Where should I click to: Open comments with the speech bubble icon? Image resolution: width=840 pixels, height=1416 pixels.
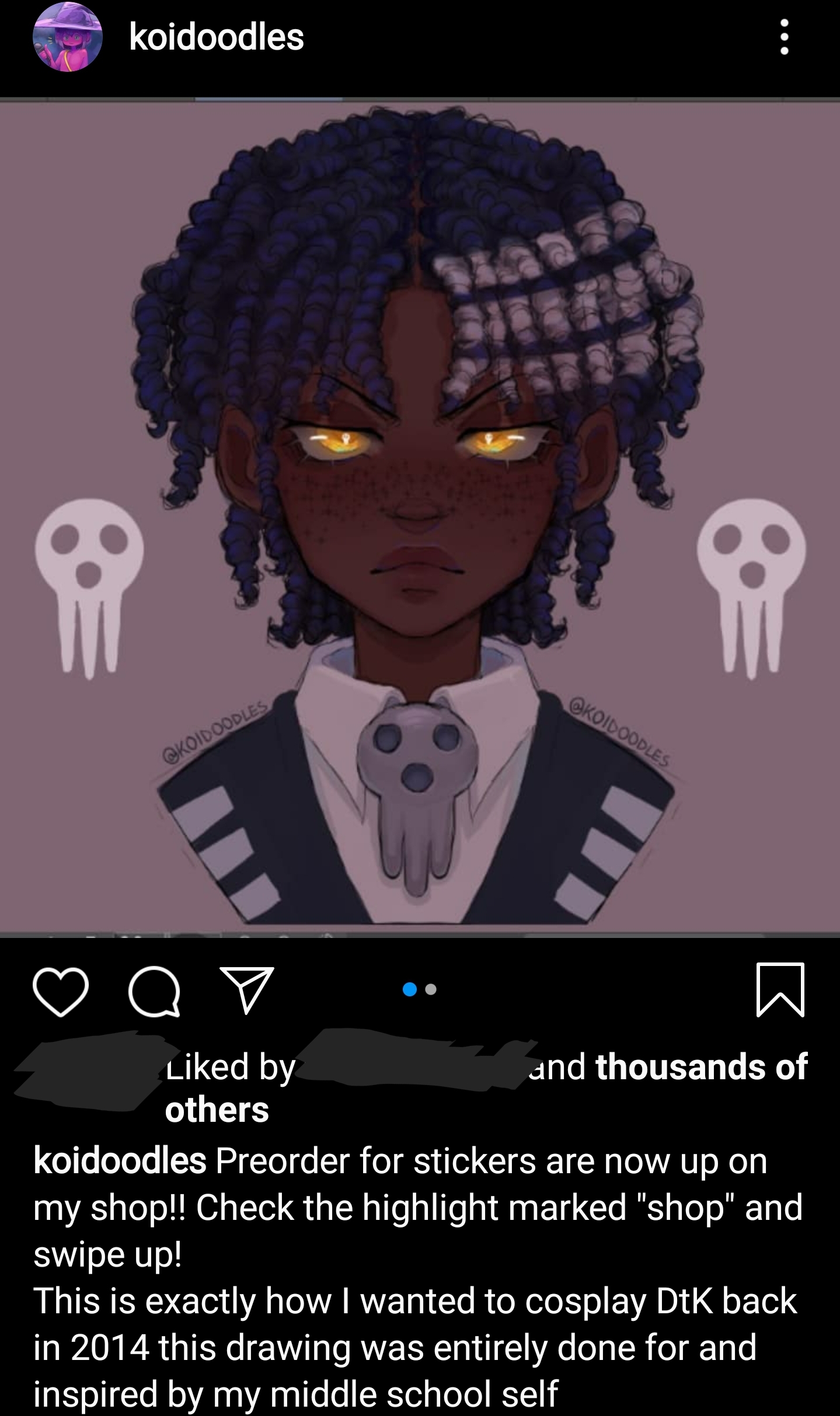(154, 990)
